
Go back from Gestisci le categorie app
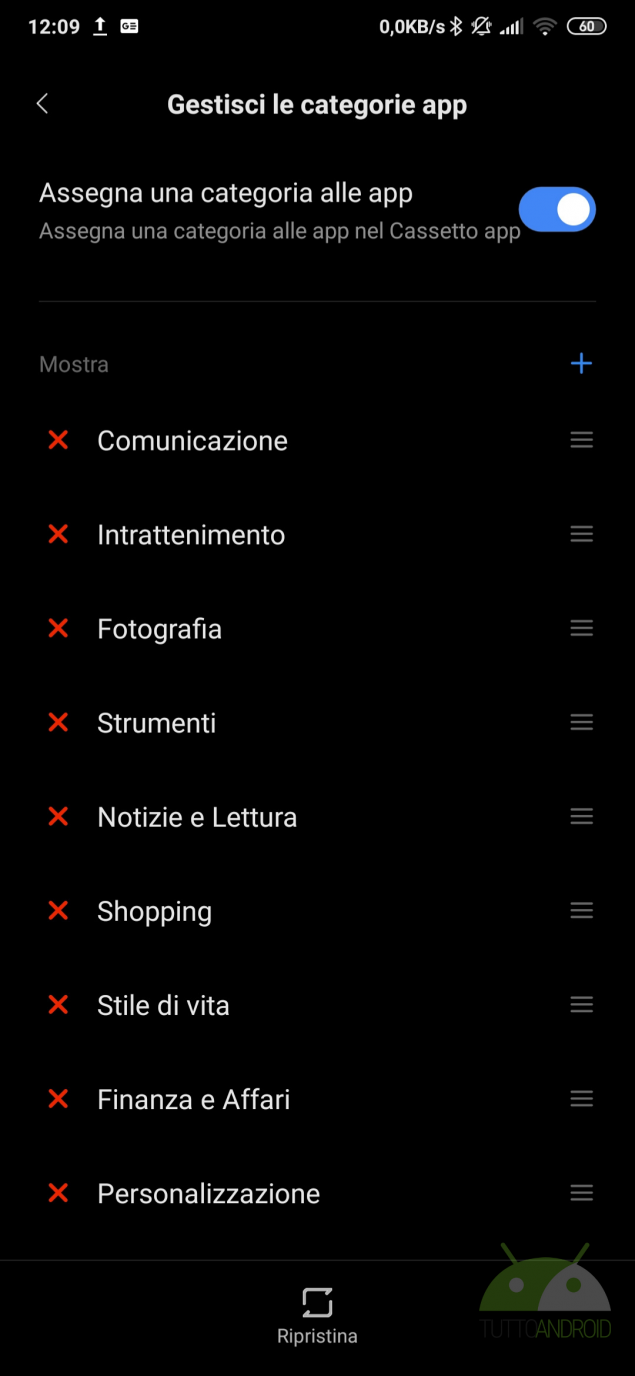coord(42,104)
